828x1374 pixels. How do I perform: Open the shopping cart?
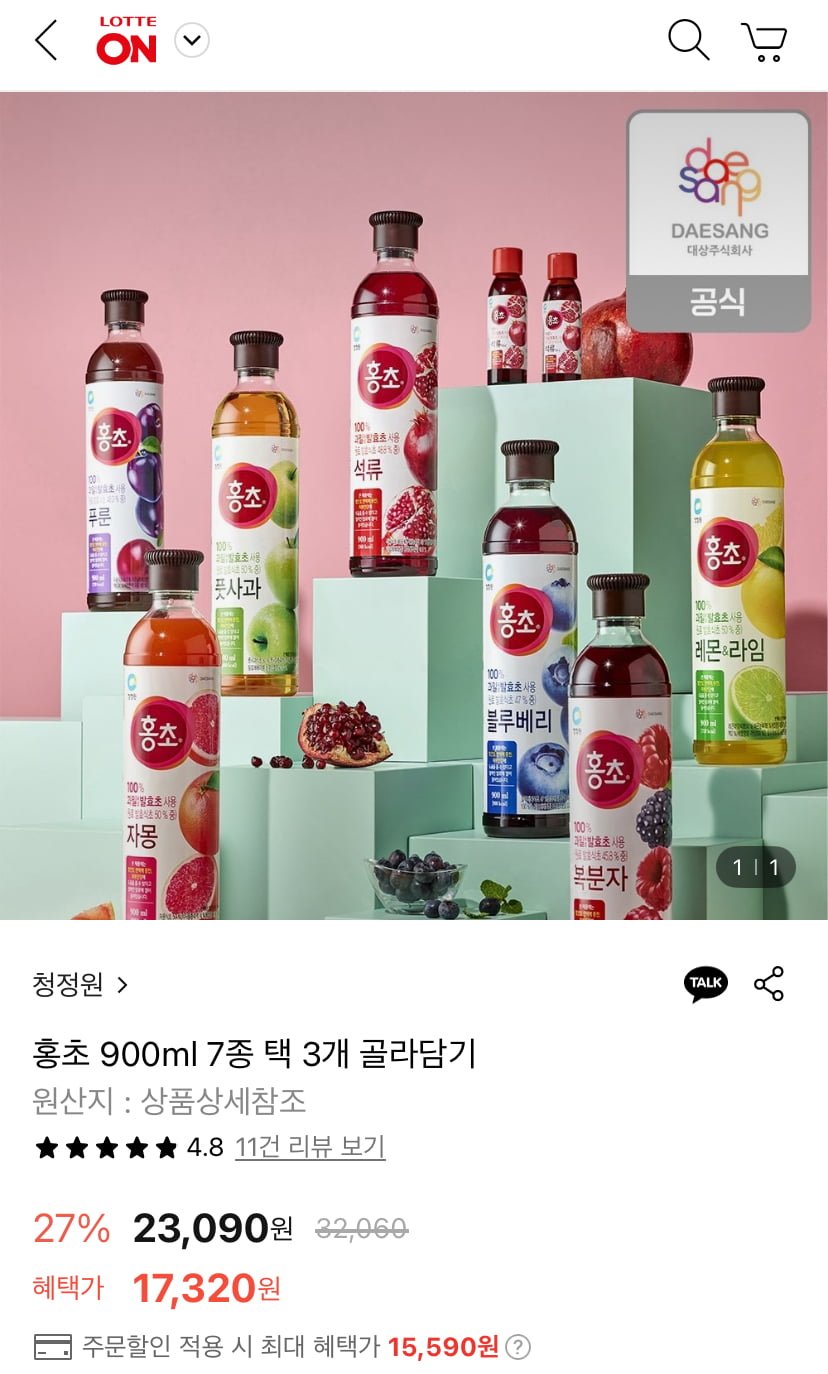765,42
